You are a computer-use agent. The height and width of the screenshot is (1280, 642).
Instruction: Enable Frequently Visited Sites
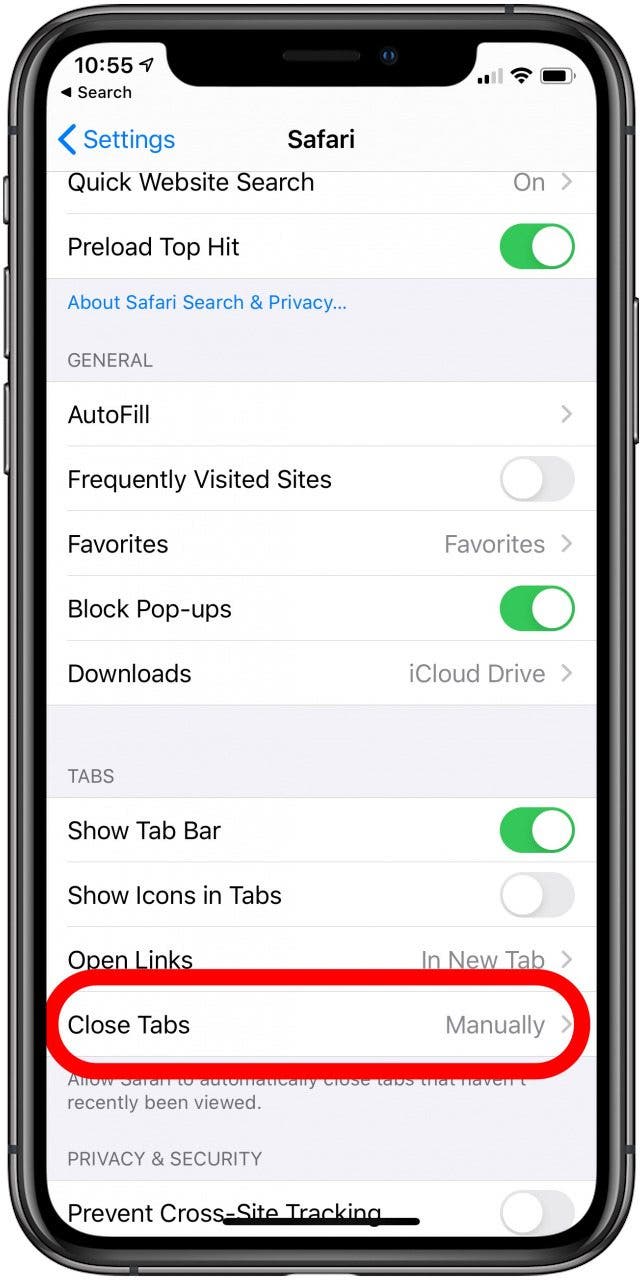[537, 479]
